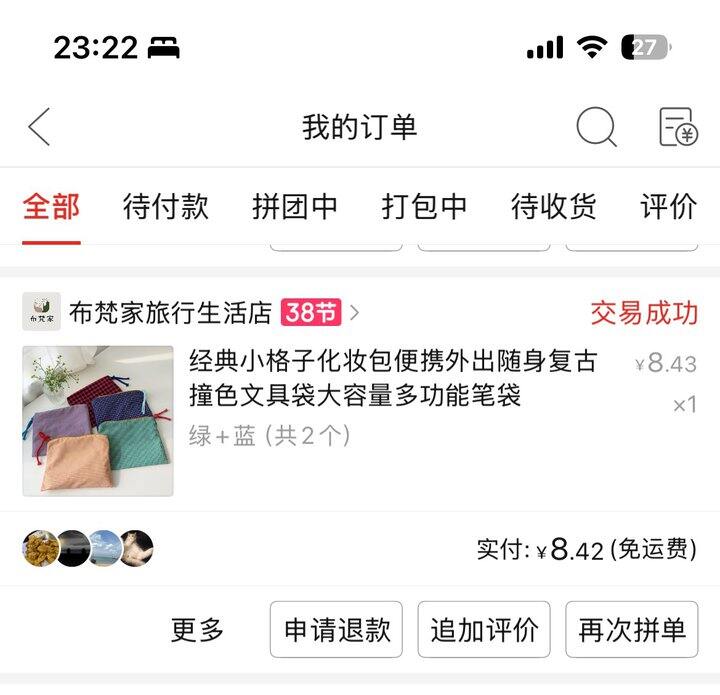Image resolution: width=720 pixels, height=695 pixels.
Task: Show orders in 打包中 tab
Action: [424, 207]
